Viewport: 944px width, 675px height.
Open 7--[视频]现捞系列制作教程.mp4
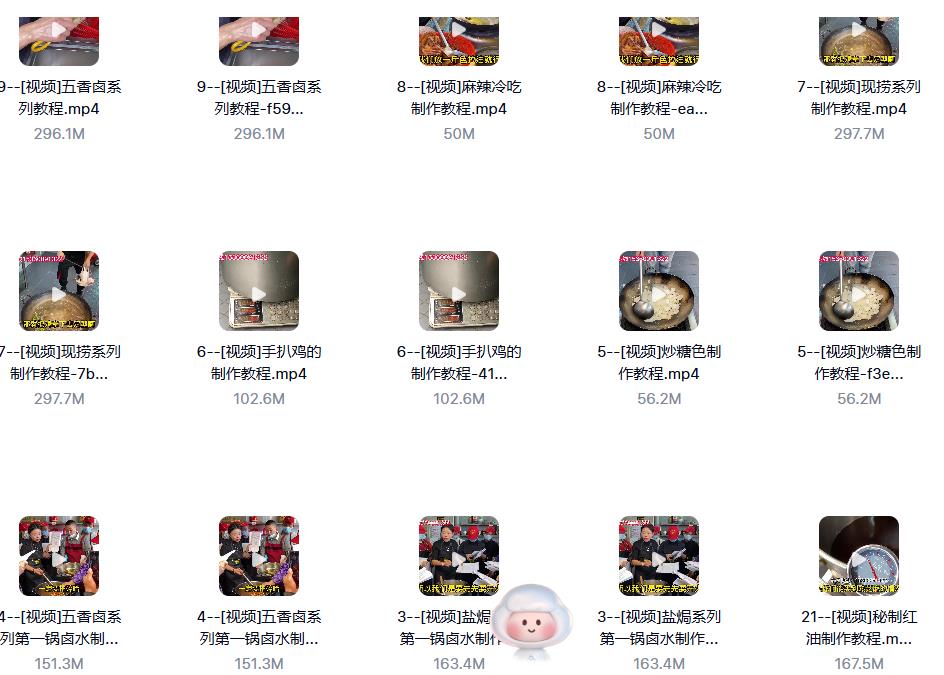tap(859, 40)
